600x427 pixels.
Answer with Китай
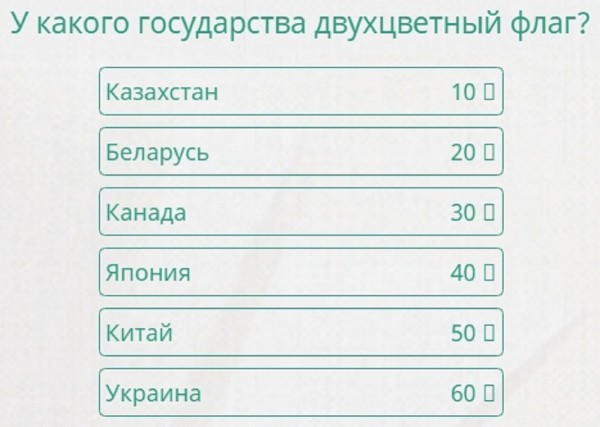click(300, 333)
